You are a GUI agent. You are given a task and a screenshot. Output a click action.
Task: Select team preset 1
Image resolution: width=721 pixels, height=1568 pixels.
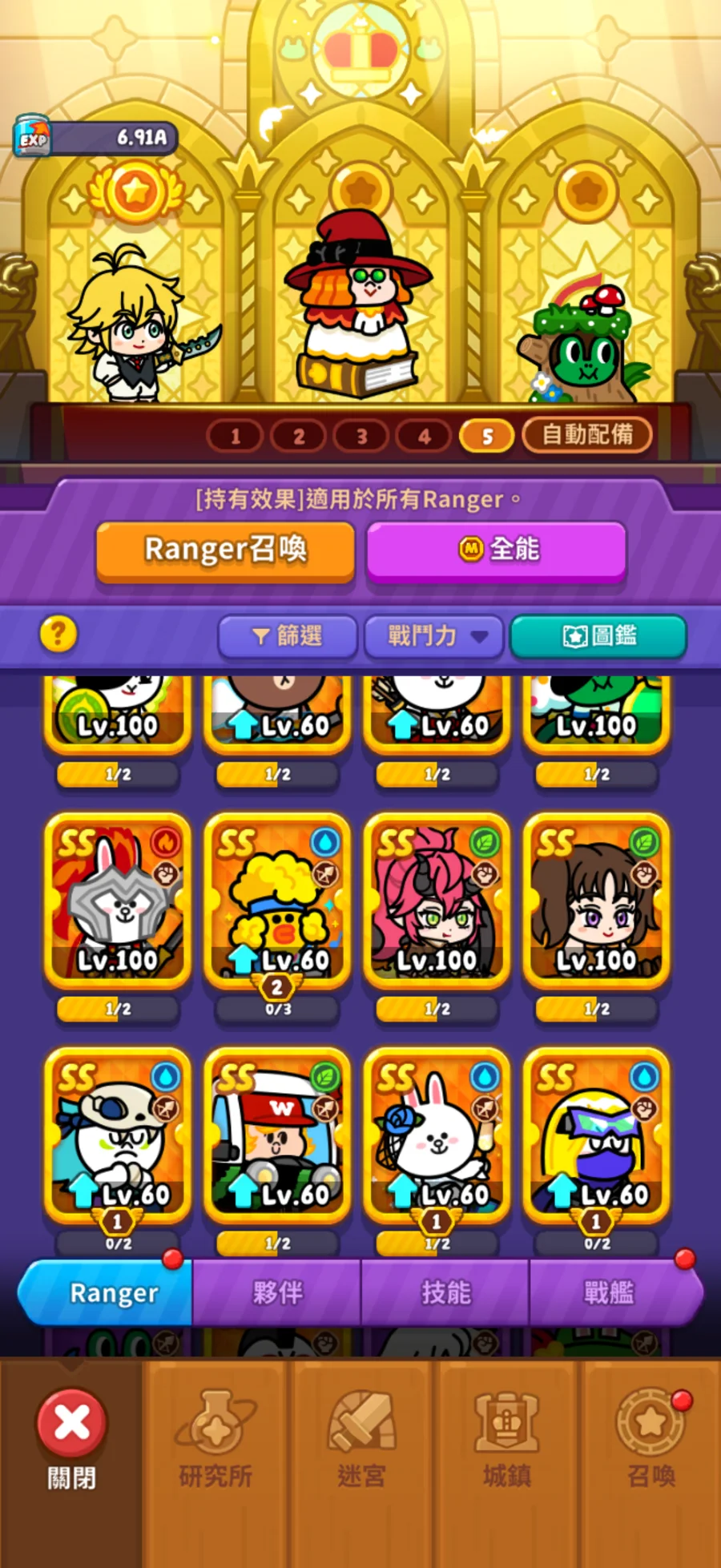click(x=235, y=437)
